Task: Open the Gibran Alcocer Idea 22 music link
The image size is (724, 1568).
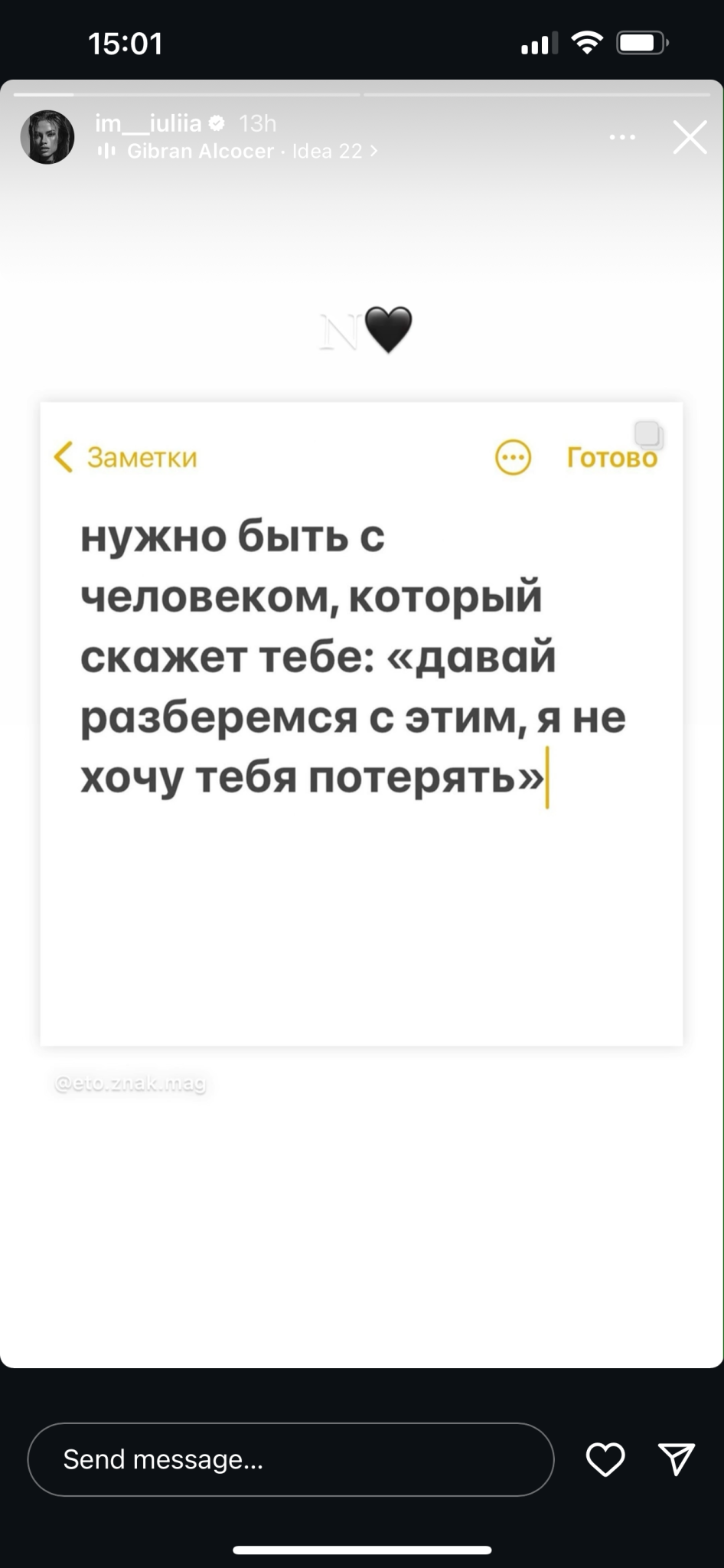Action: pos(238,151)
